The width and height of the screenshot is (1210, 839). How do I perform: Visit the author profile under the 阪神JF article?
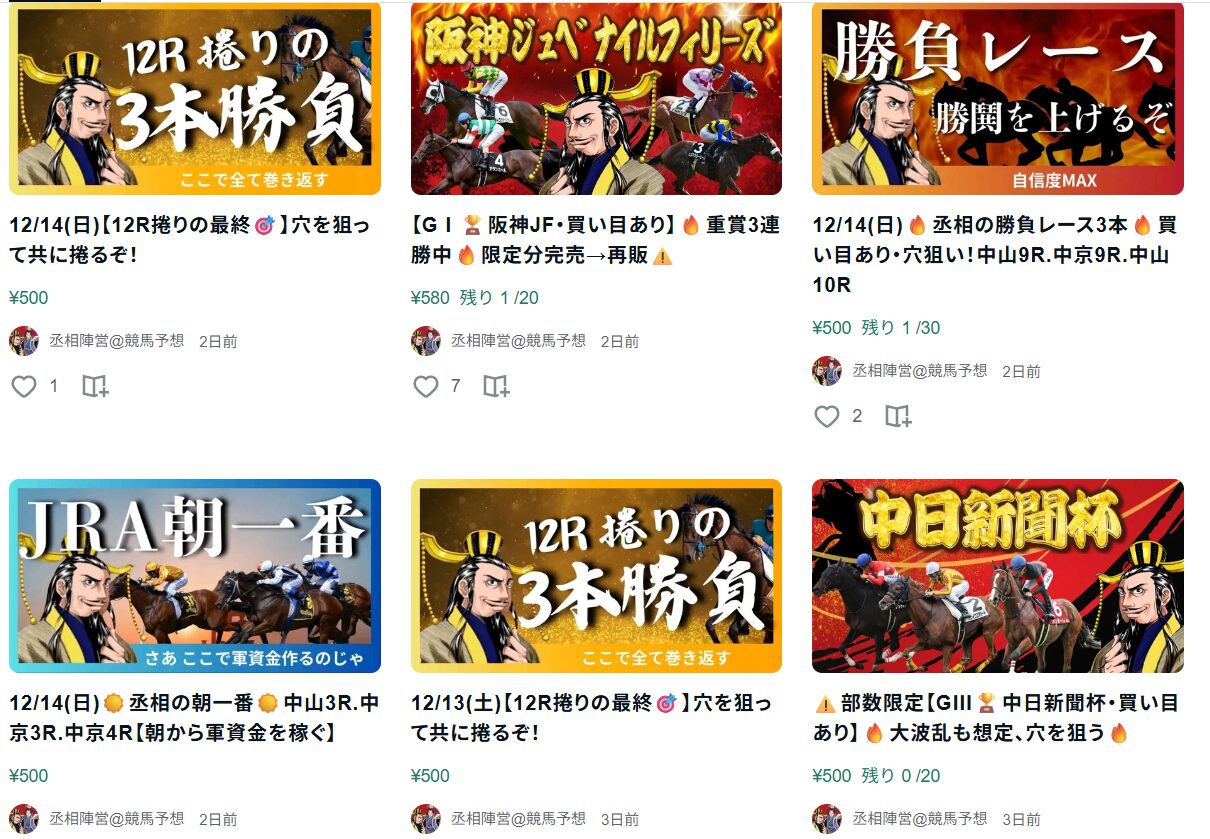click(518, 341)
